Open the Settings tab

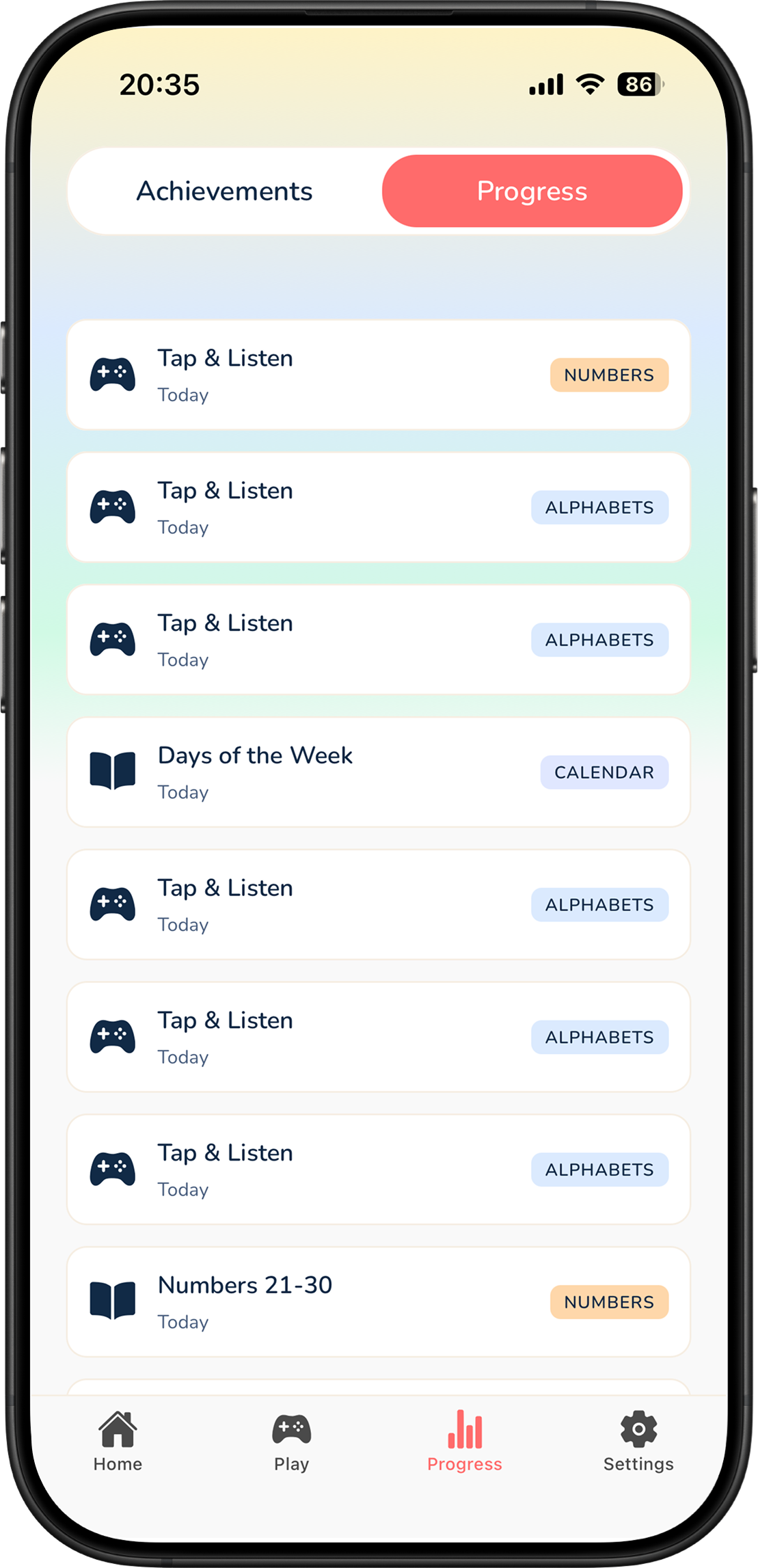click(638, 1441)
